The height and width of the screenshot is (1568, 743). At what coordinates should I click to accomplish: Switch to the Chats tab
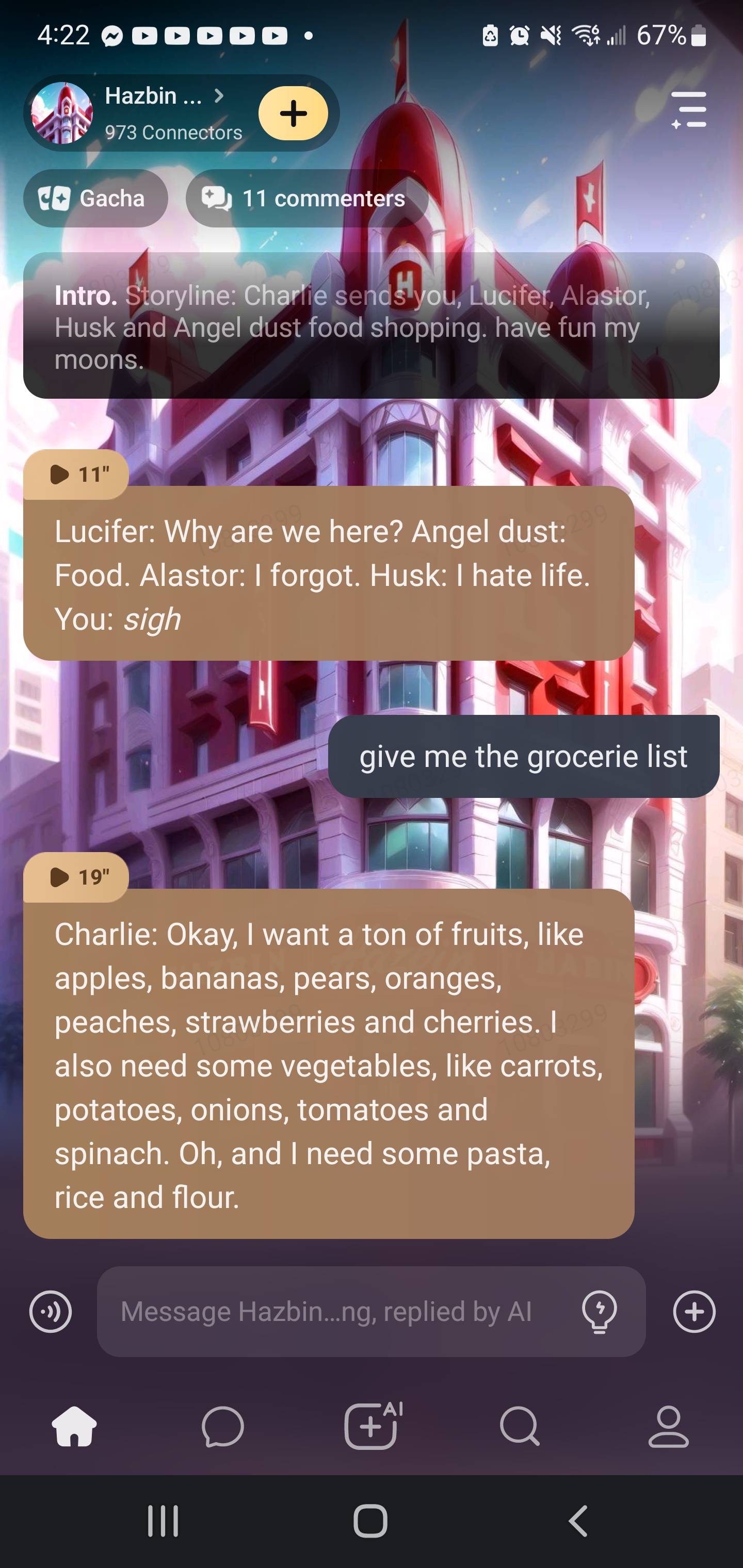[x=223, y=1426]
